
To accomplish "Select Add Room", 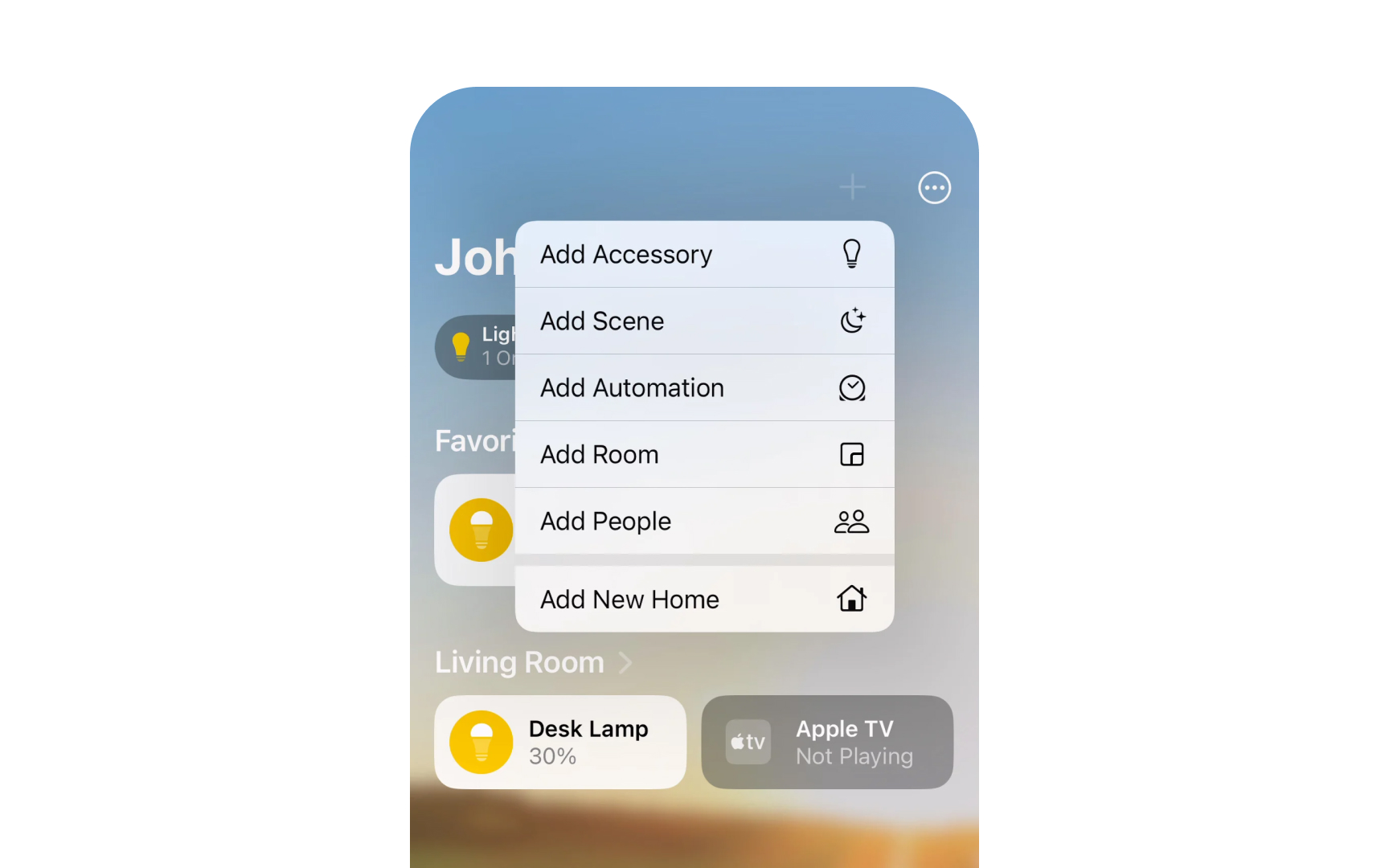I will pyautogui.click(x=704, y=455).
